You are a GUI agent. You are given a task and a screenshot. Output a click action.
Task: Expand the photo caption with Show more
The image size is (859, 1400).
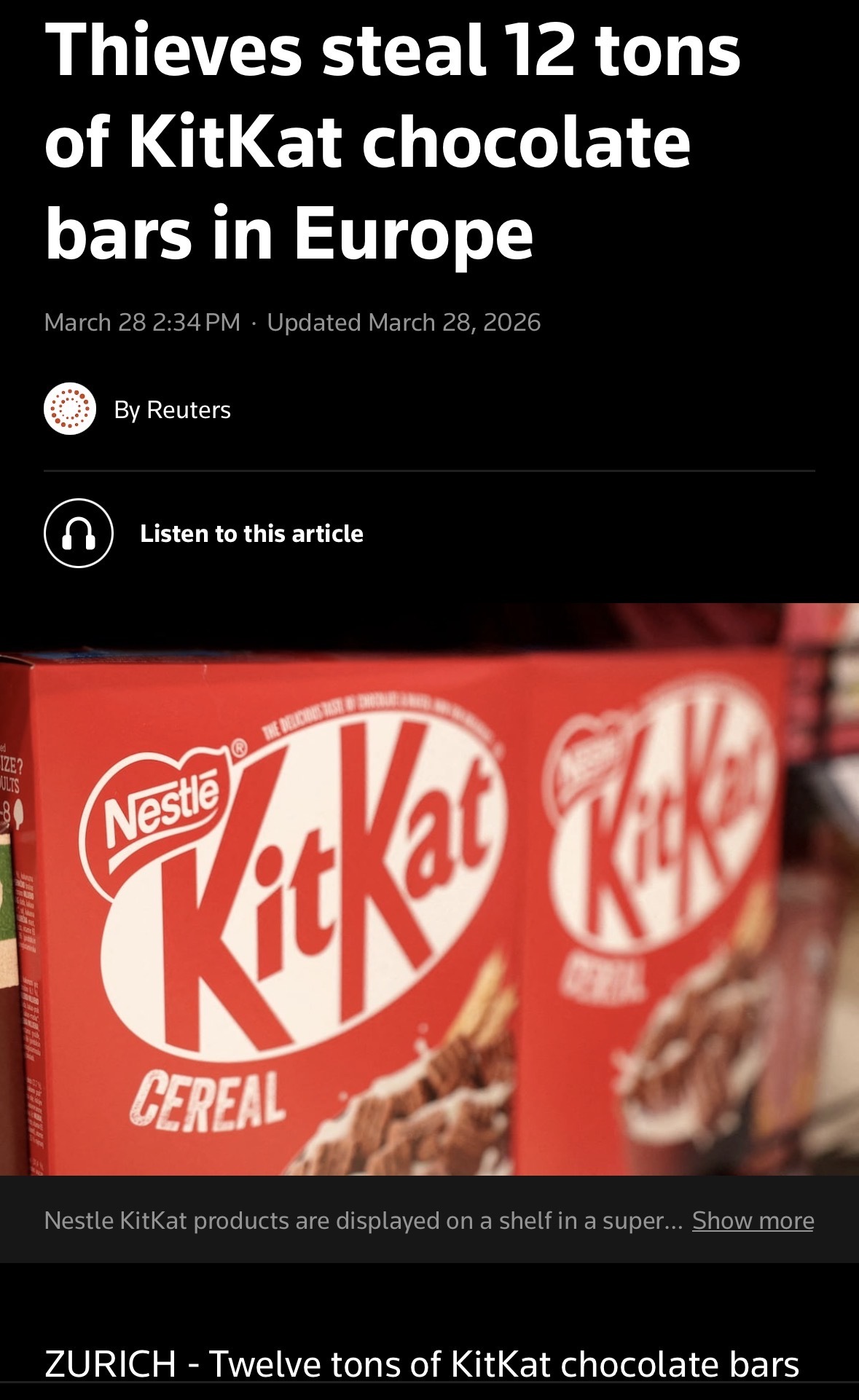753,1220
